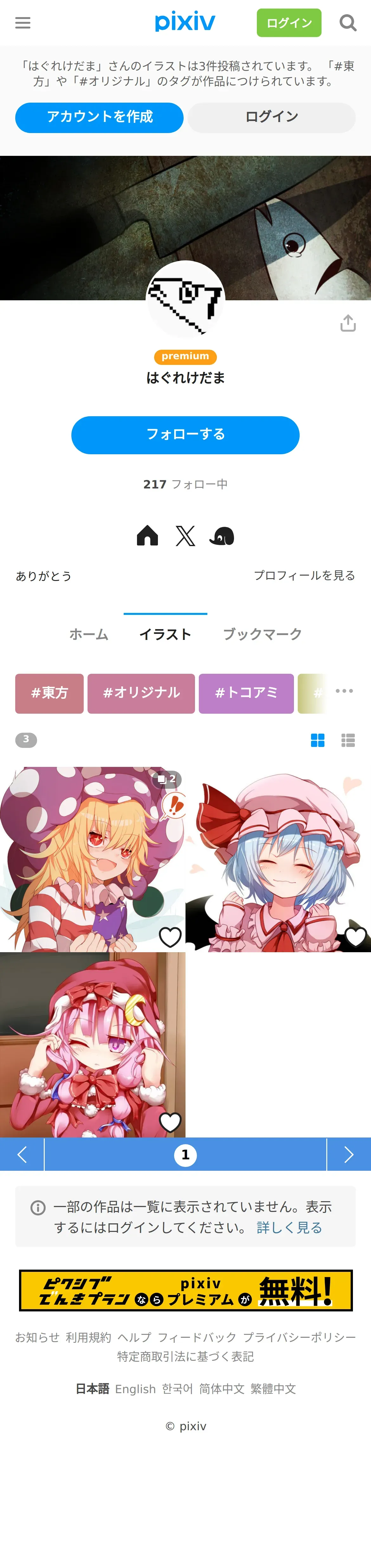The width and height of the screenshot is (371, 1568).
Task: Share this profile
Action: tap(348, 323)
